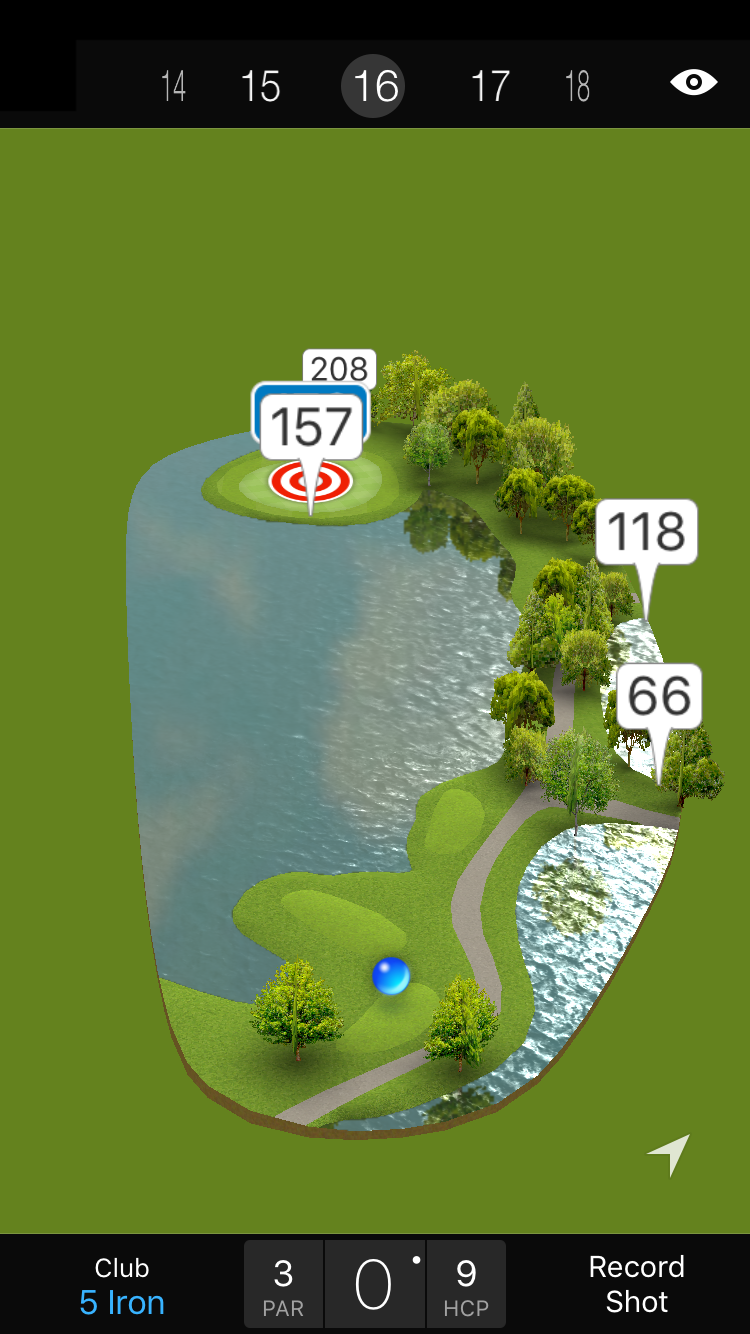Tap the 157 green target marker

coord(311,427)
